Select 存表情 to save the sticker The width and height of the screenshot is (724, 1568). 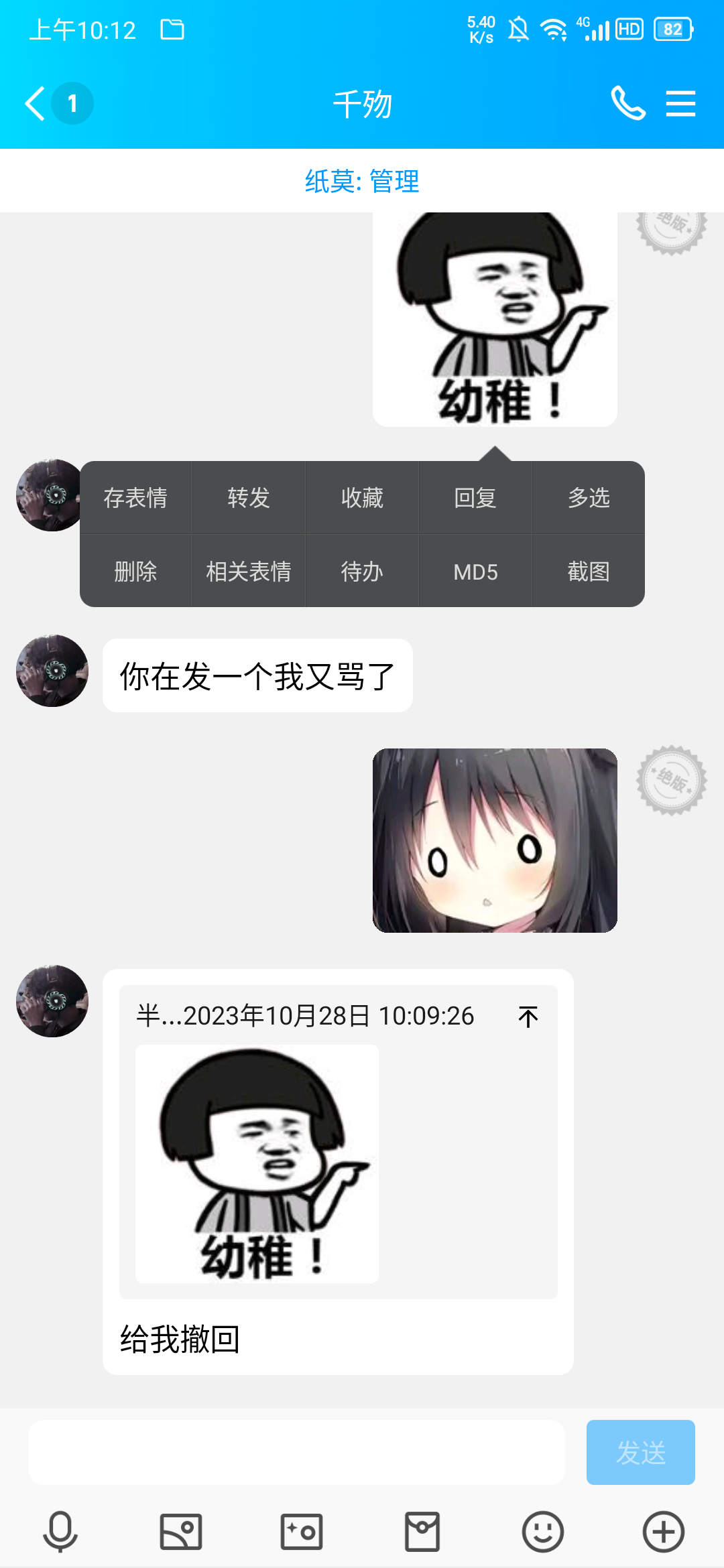[136, 498]
